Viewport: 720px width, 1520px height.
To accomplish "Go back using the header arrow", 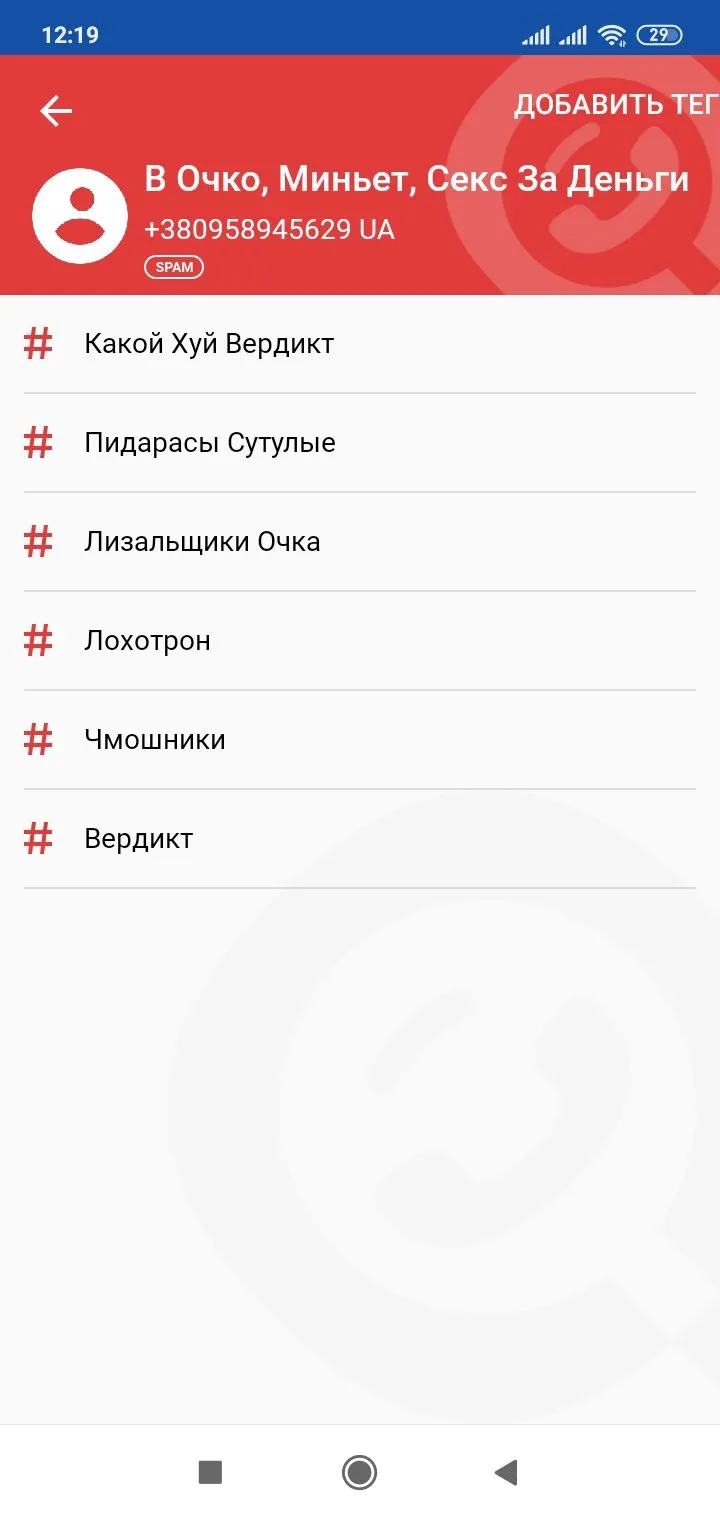I will tap(56, 111).
